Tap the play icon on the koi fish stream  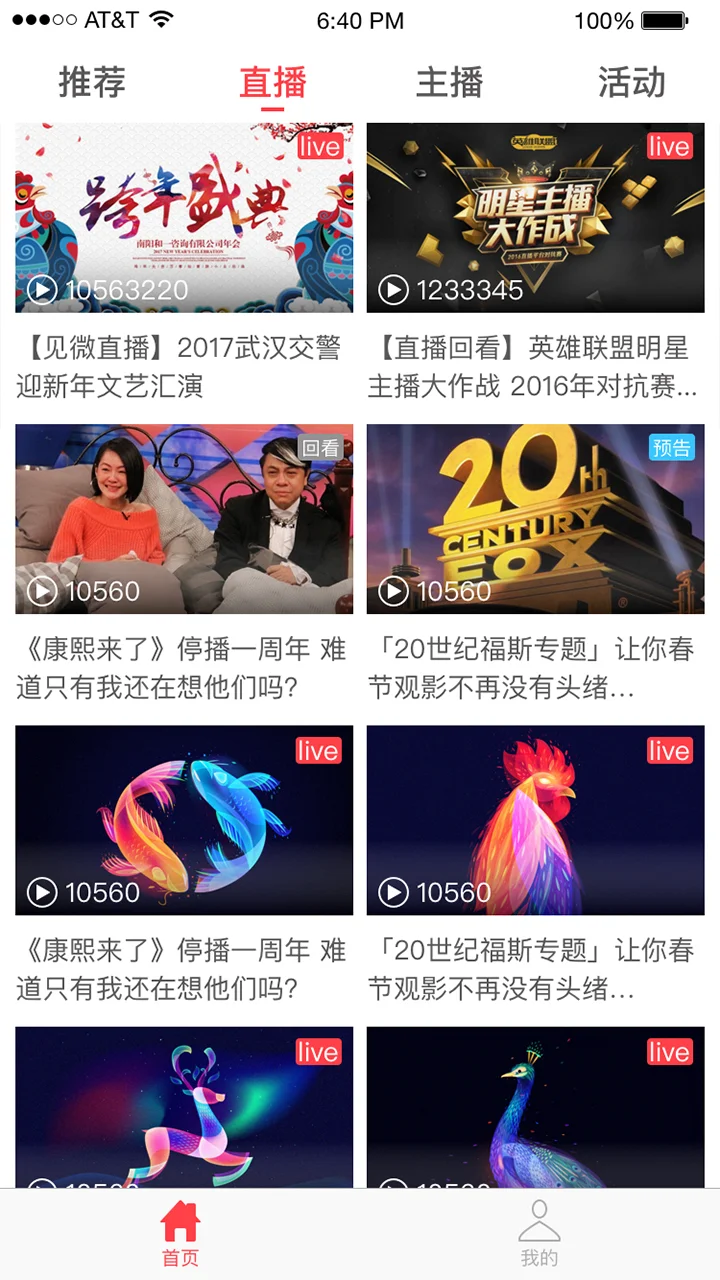coord(41,893)
